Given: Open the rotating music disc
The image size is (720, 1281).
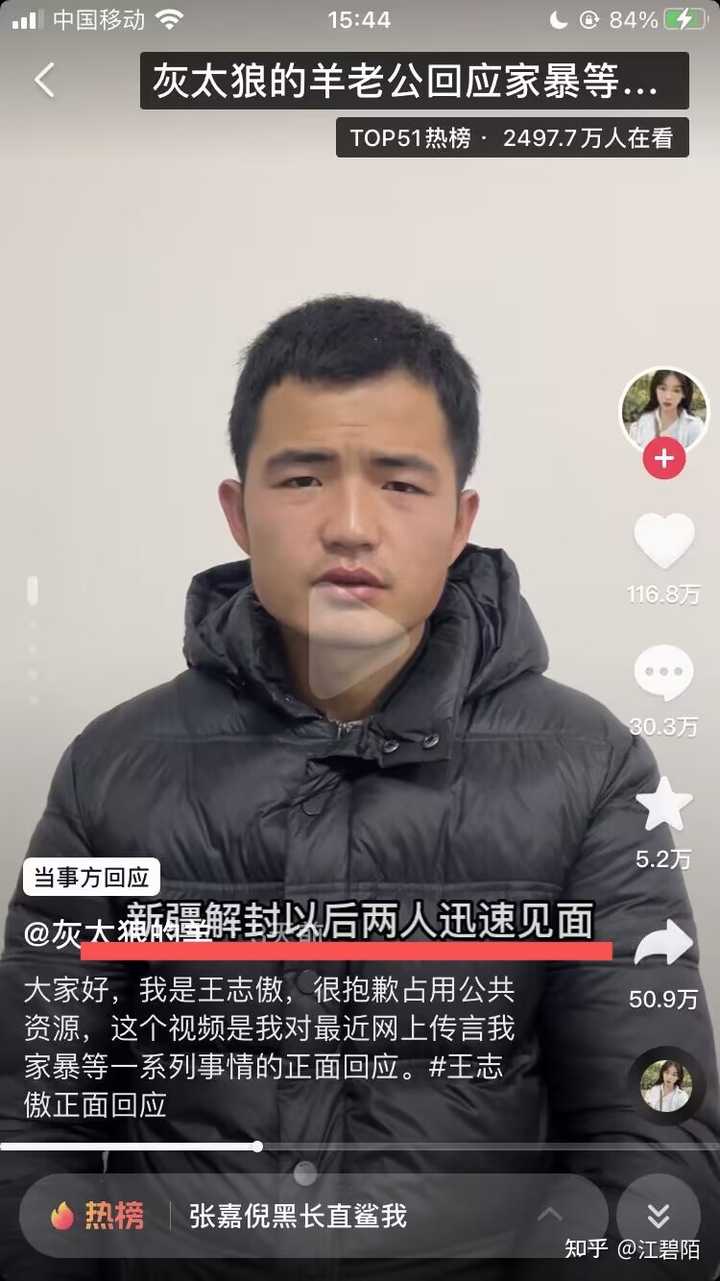Looking at the screenshot, I should [666, 1086].
